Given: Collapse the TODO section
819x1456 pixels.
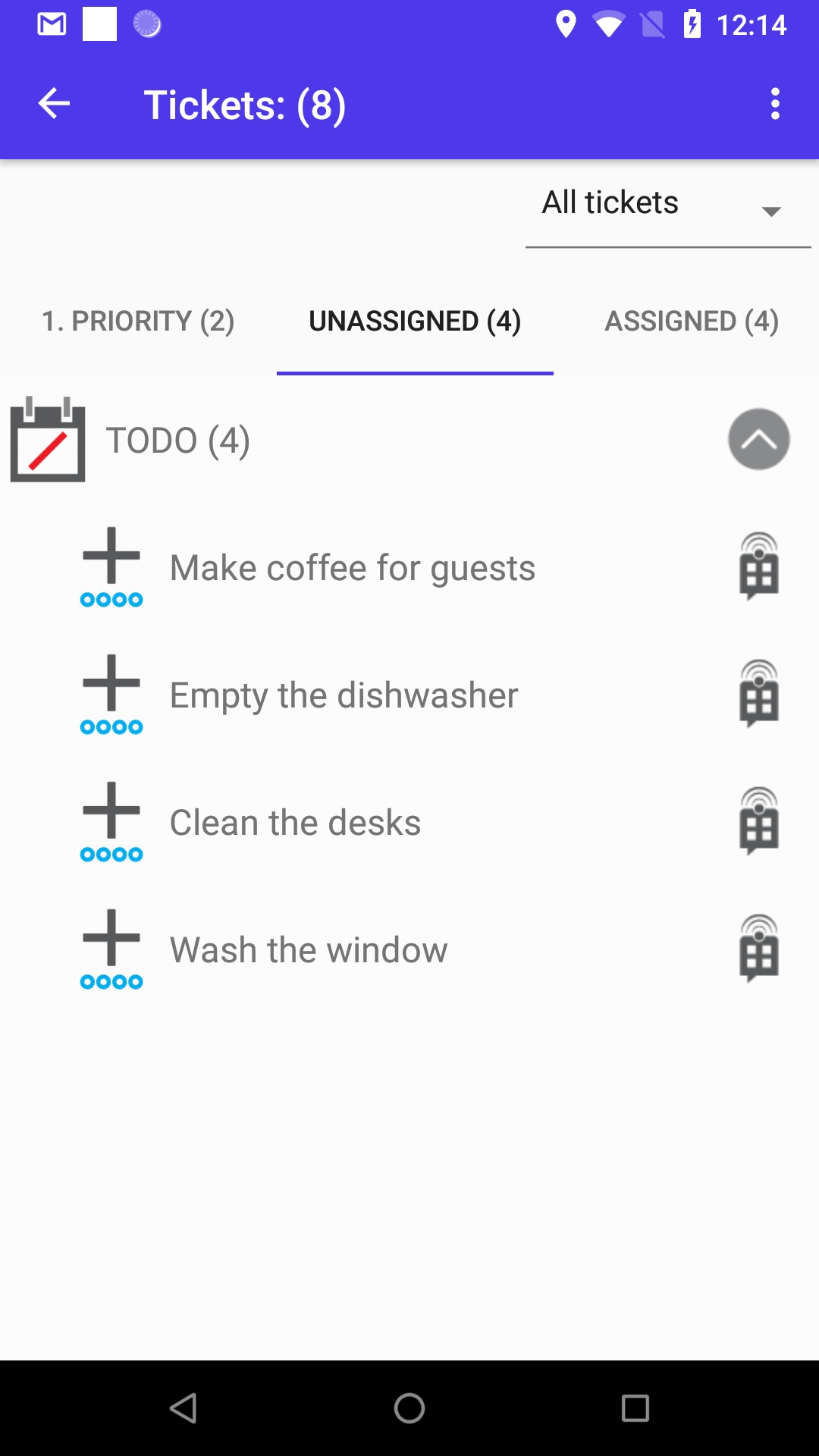Looking at the screenshot, I should pos(758,440).
